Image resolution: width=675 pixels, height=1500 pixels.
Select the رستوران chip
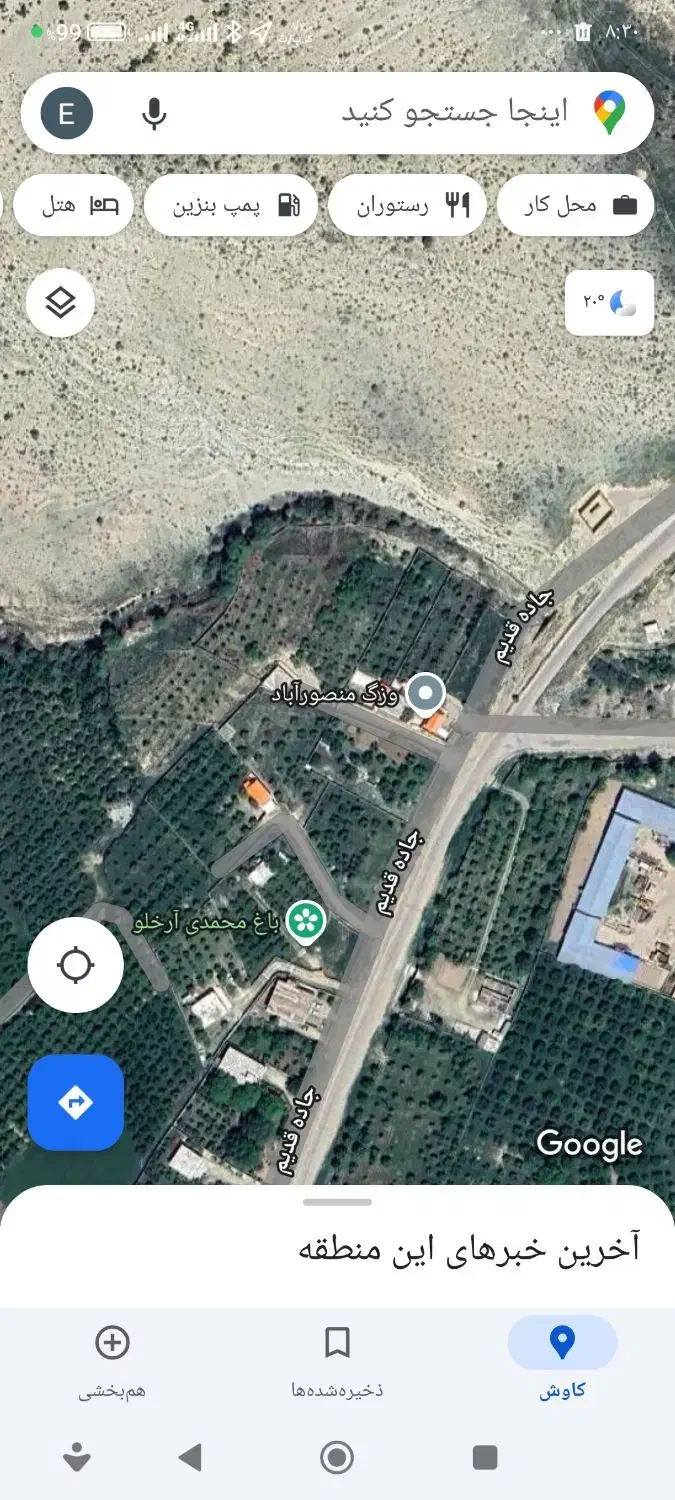point(407,206)
